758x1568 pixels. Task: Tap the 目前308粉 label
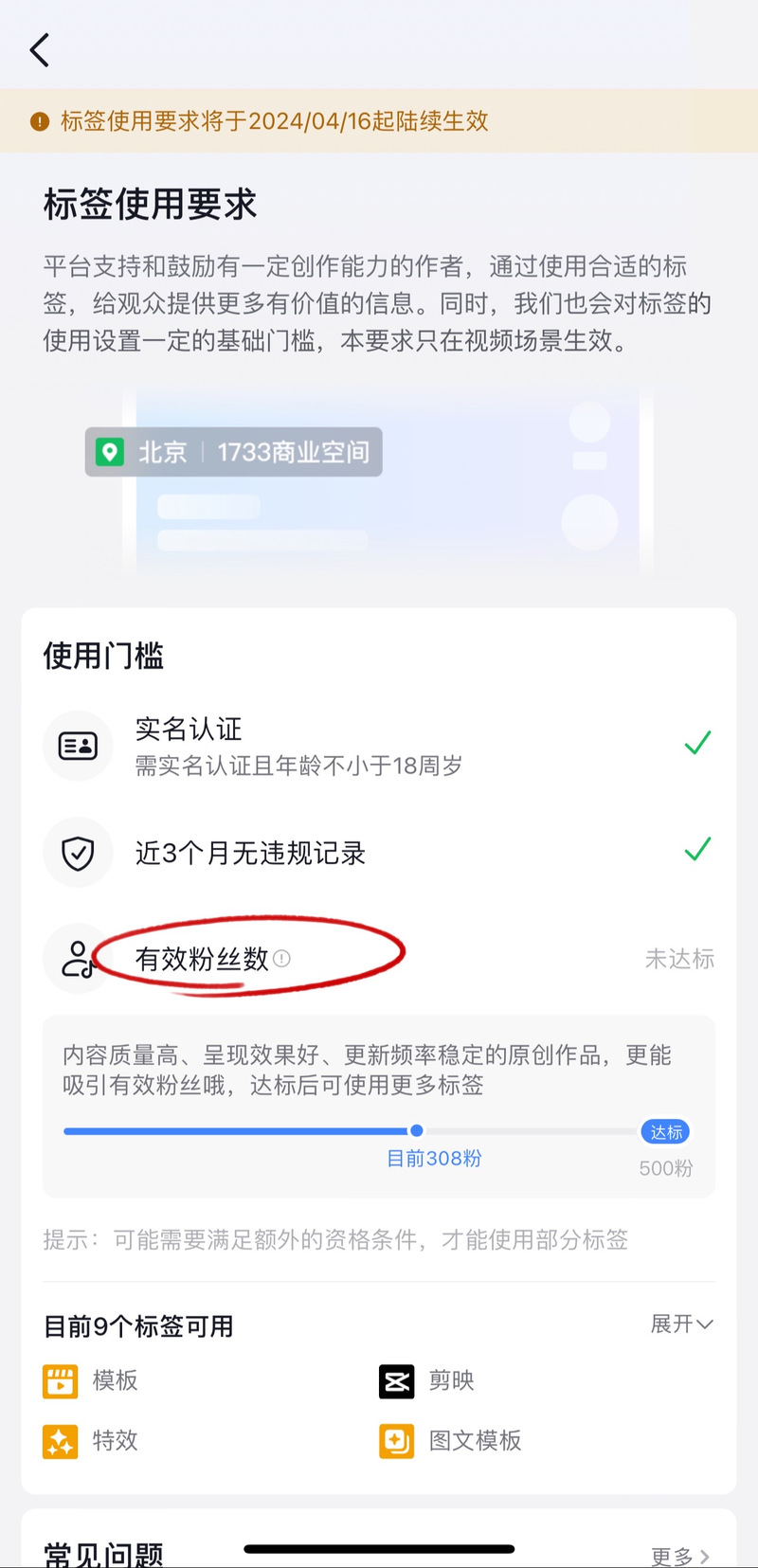click(x=433, y=1159)
